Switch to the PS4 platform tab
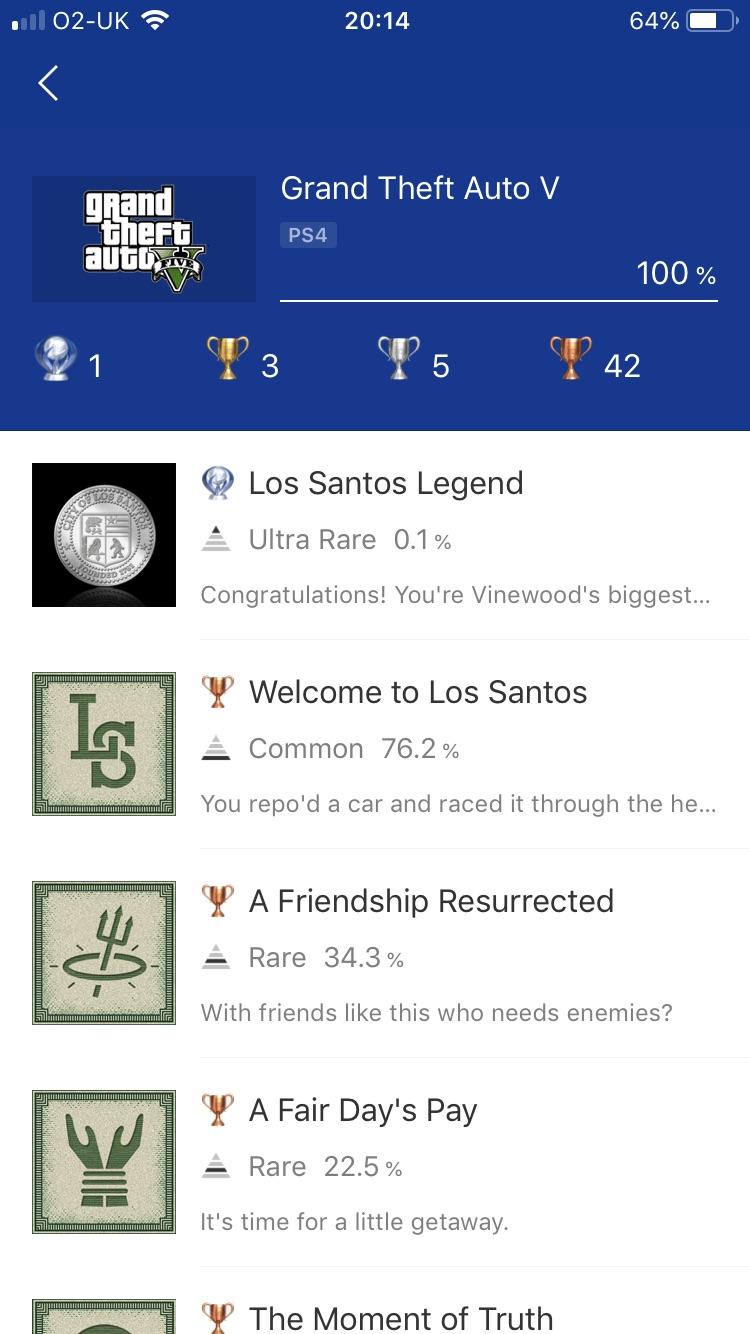The width and height of the screenshot is (750, 1334). pos(308,236)
